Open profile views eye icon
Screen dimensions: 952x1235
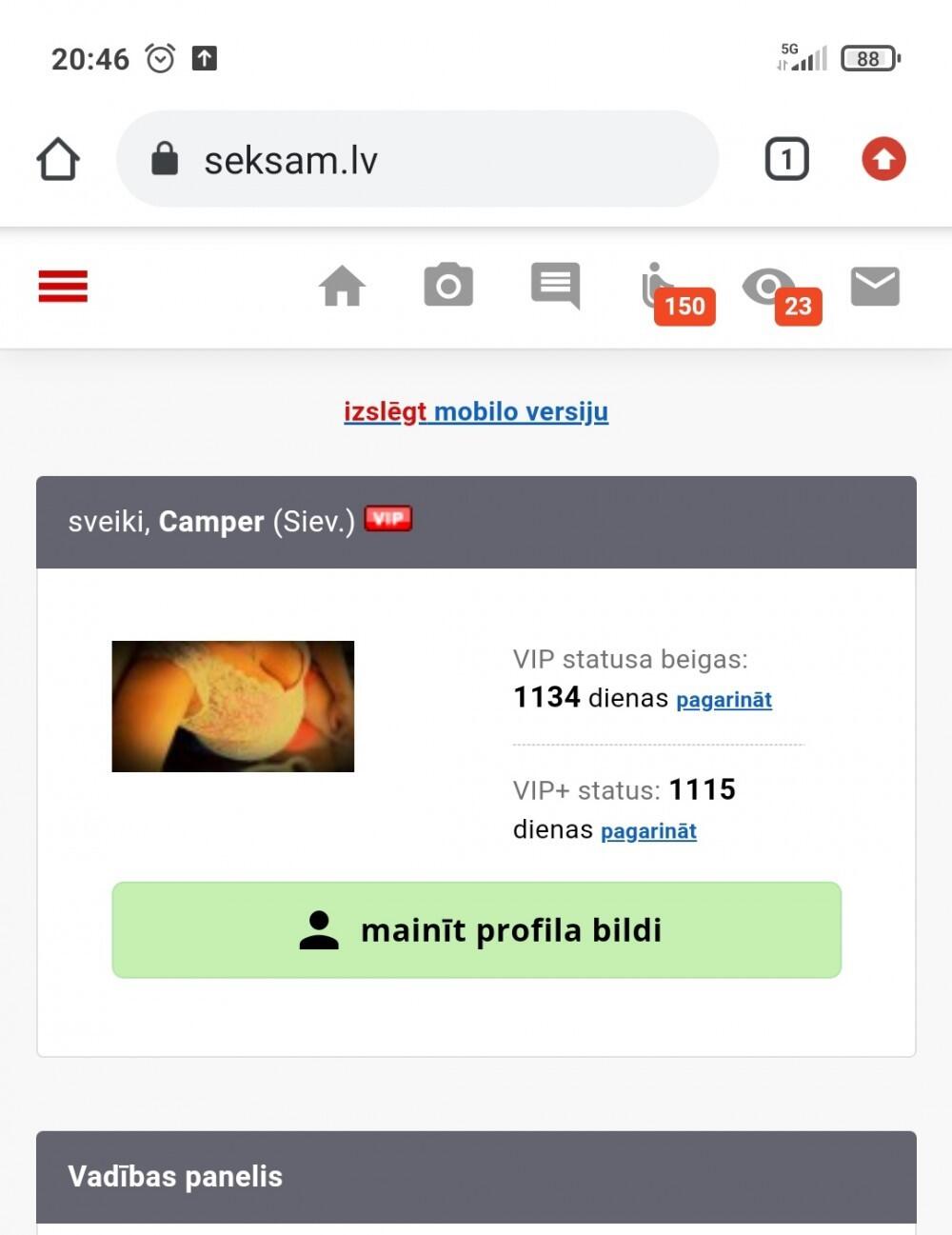coord(773,289)
